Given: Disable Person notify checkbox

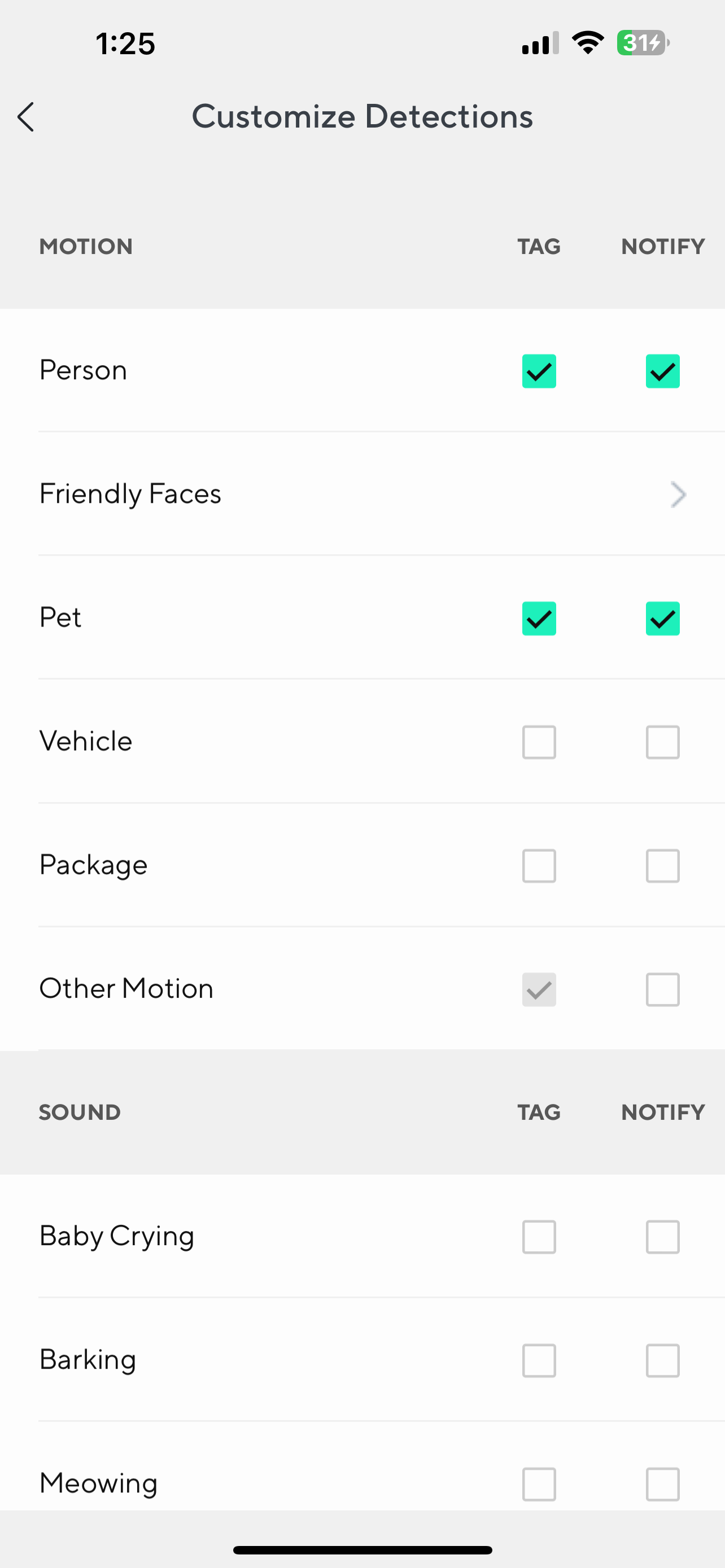Looking at the screenshot, I should pos(662,371).
